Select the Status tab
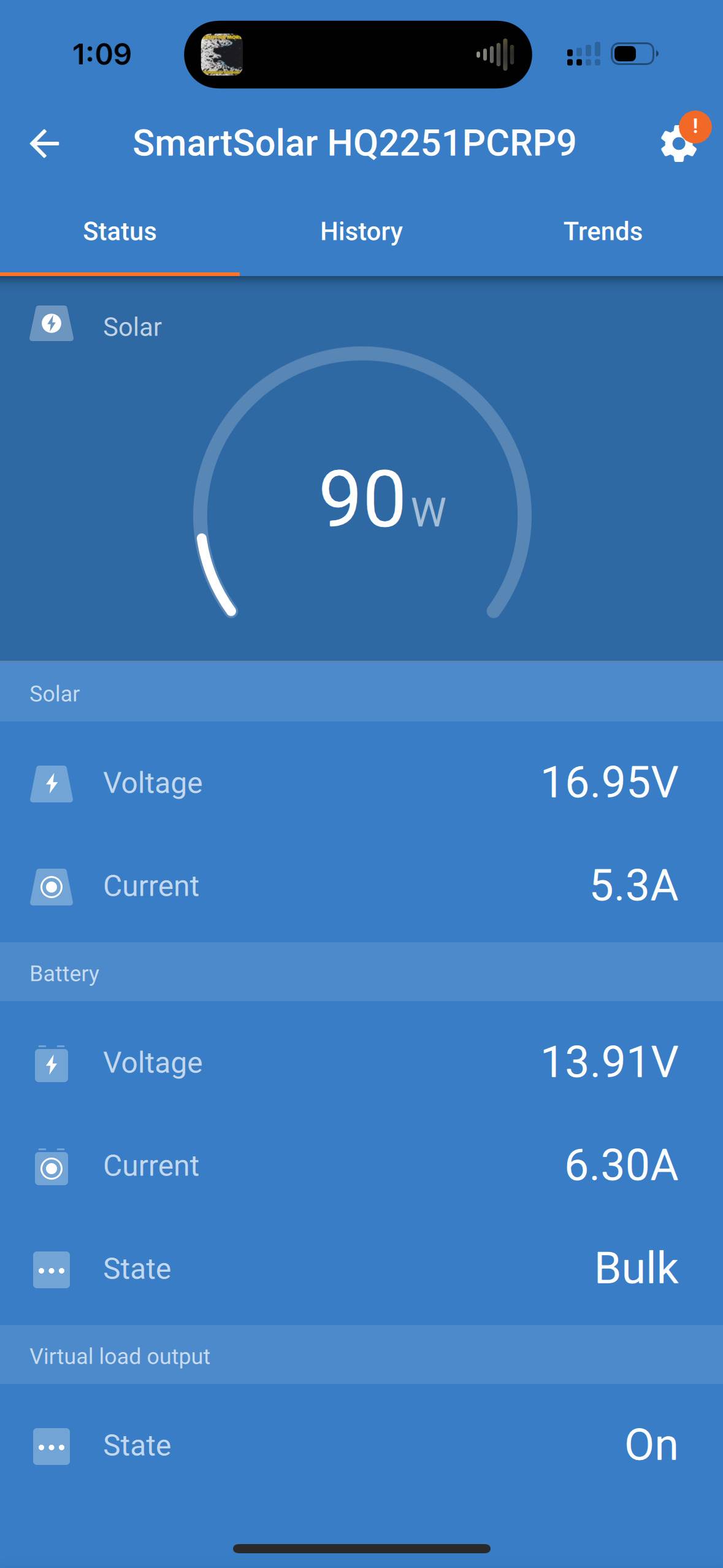This screenshot has width=723, height=1568. (x=120, y=232)
